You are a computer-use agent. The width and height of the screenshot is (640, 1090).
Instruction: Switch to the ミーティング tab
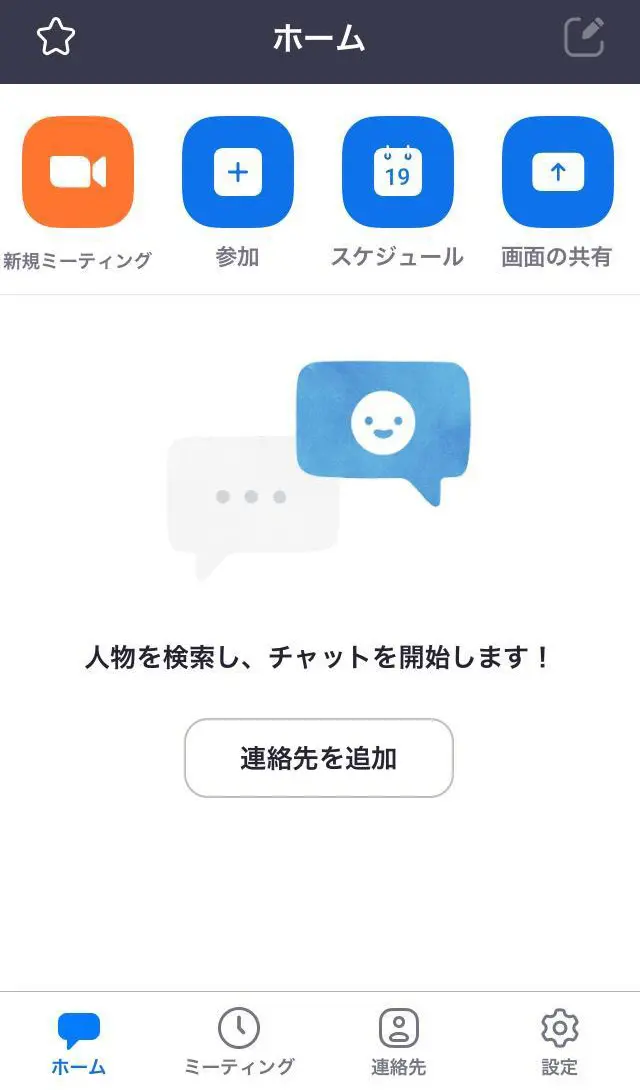(x=239, y=1042)
